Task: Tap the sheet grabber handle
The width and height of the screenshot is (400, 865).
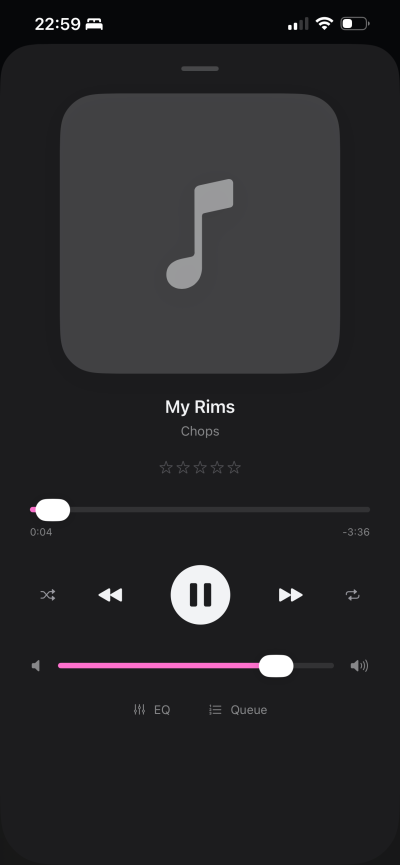Action: point(200,68)
